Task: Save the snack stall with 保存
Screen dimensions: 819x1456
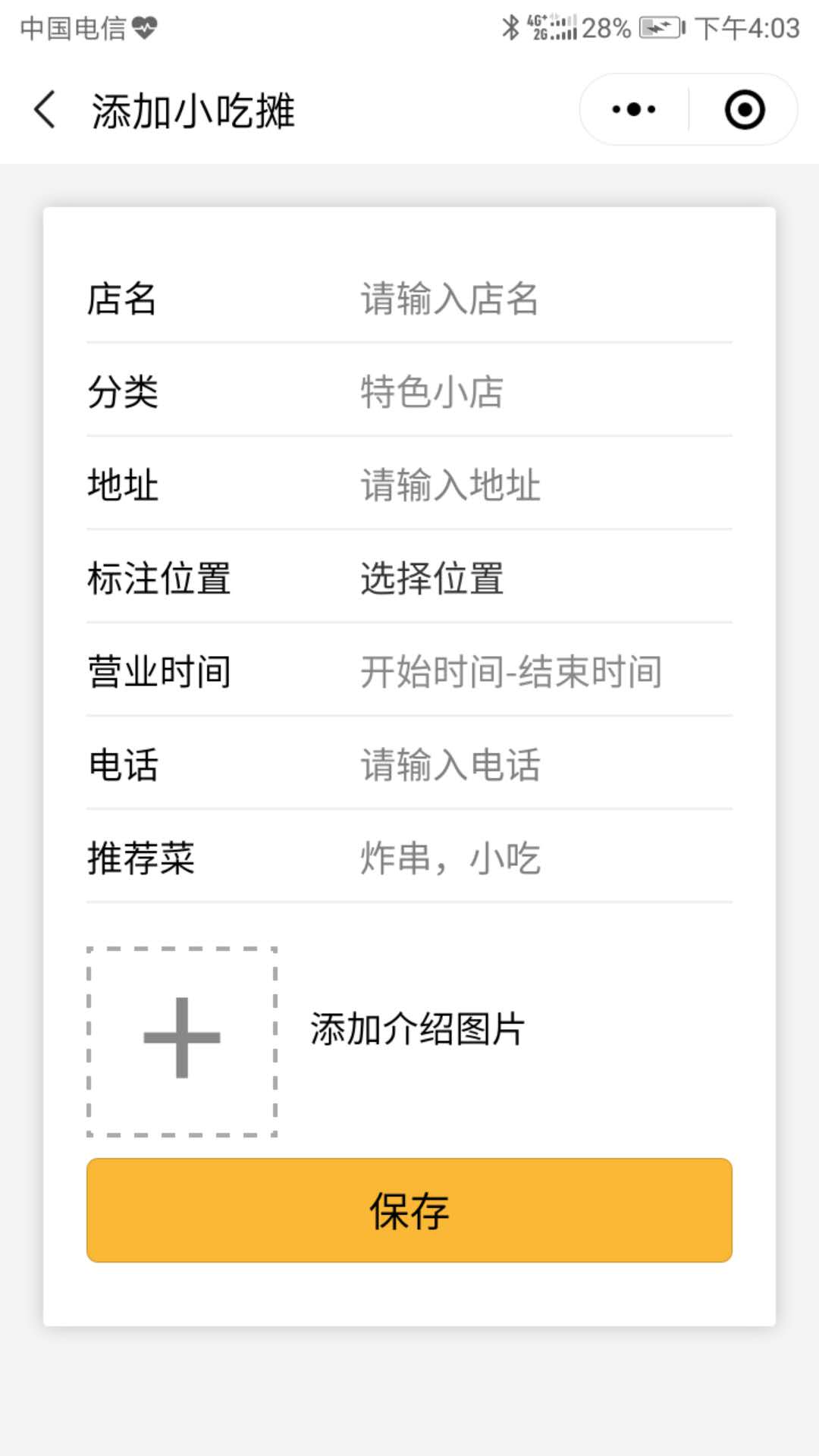Action: click(x=409, y=1210)
